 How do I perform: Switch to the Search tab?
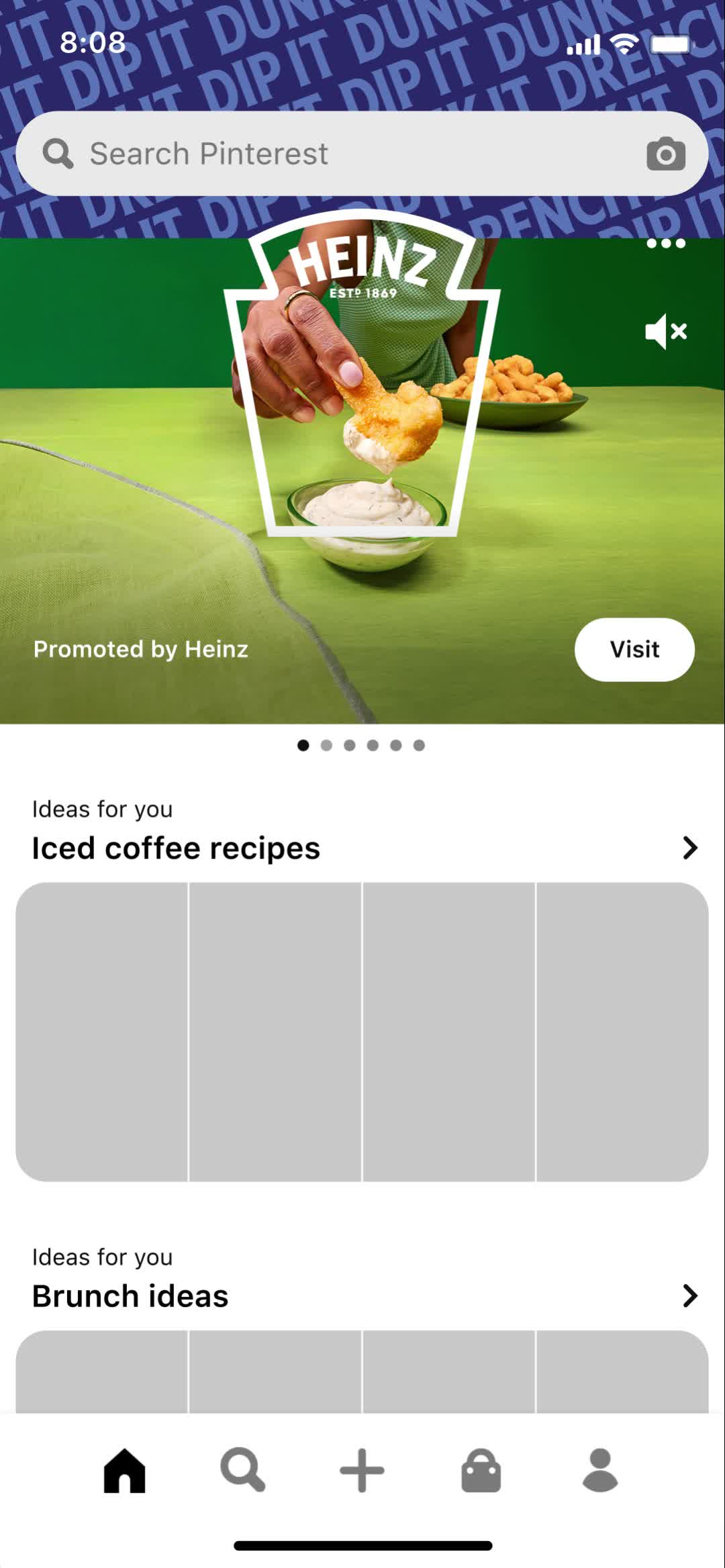coord(242,1471)
